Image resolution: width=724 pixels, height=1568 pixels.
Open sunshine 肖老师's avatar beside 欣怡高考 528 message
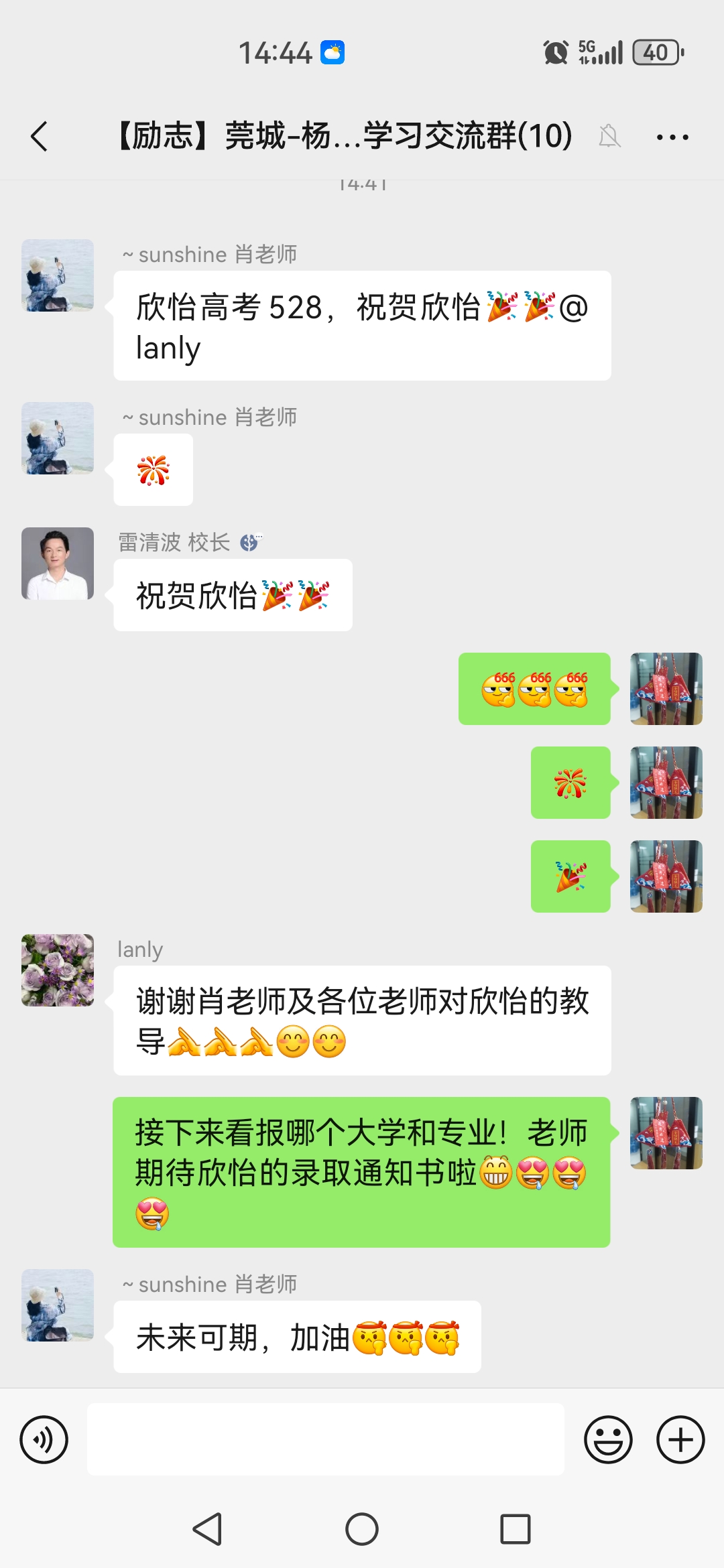pos(58,275)
